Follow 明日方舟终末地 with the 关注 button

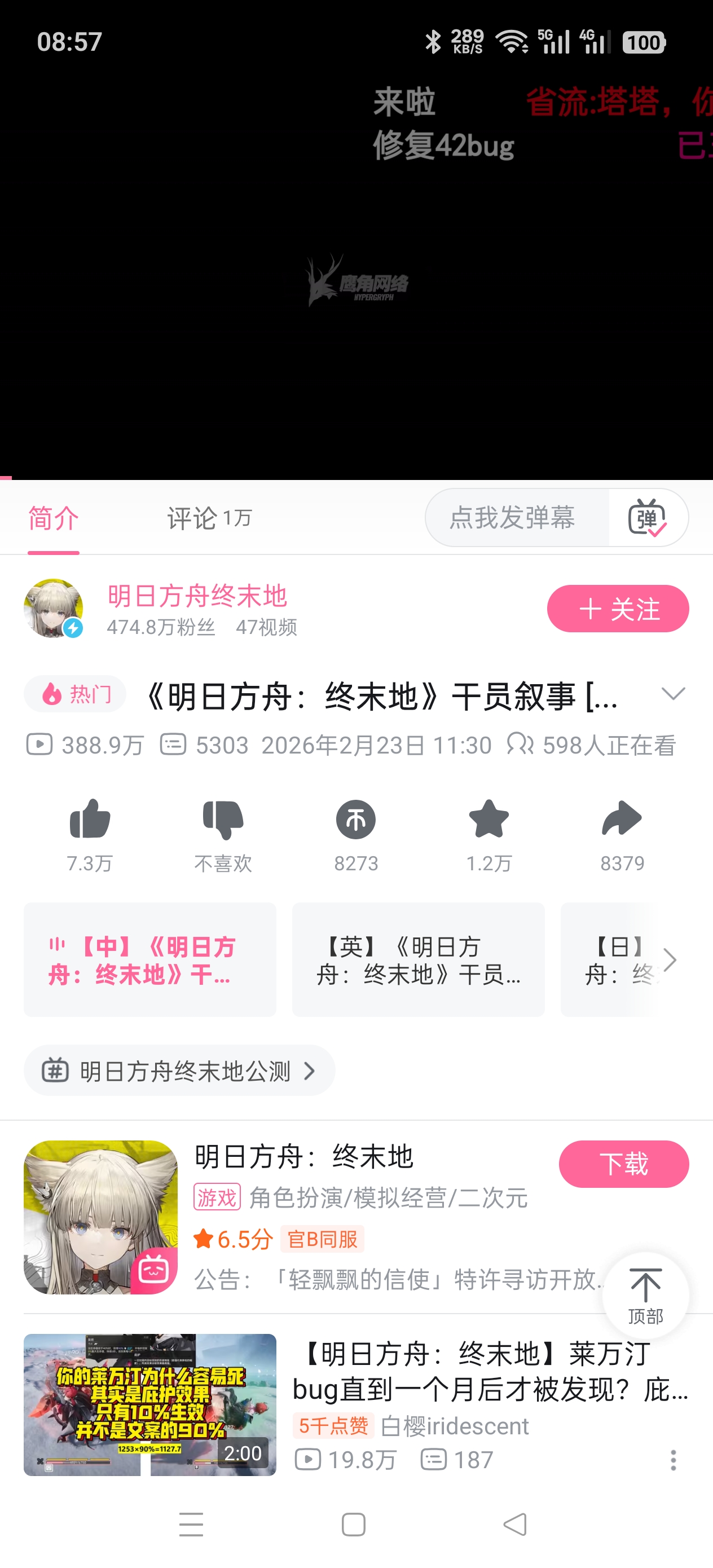click(617, 609)
